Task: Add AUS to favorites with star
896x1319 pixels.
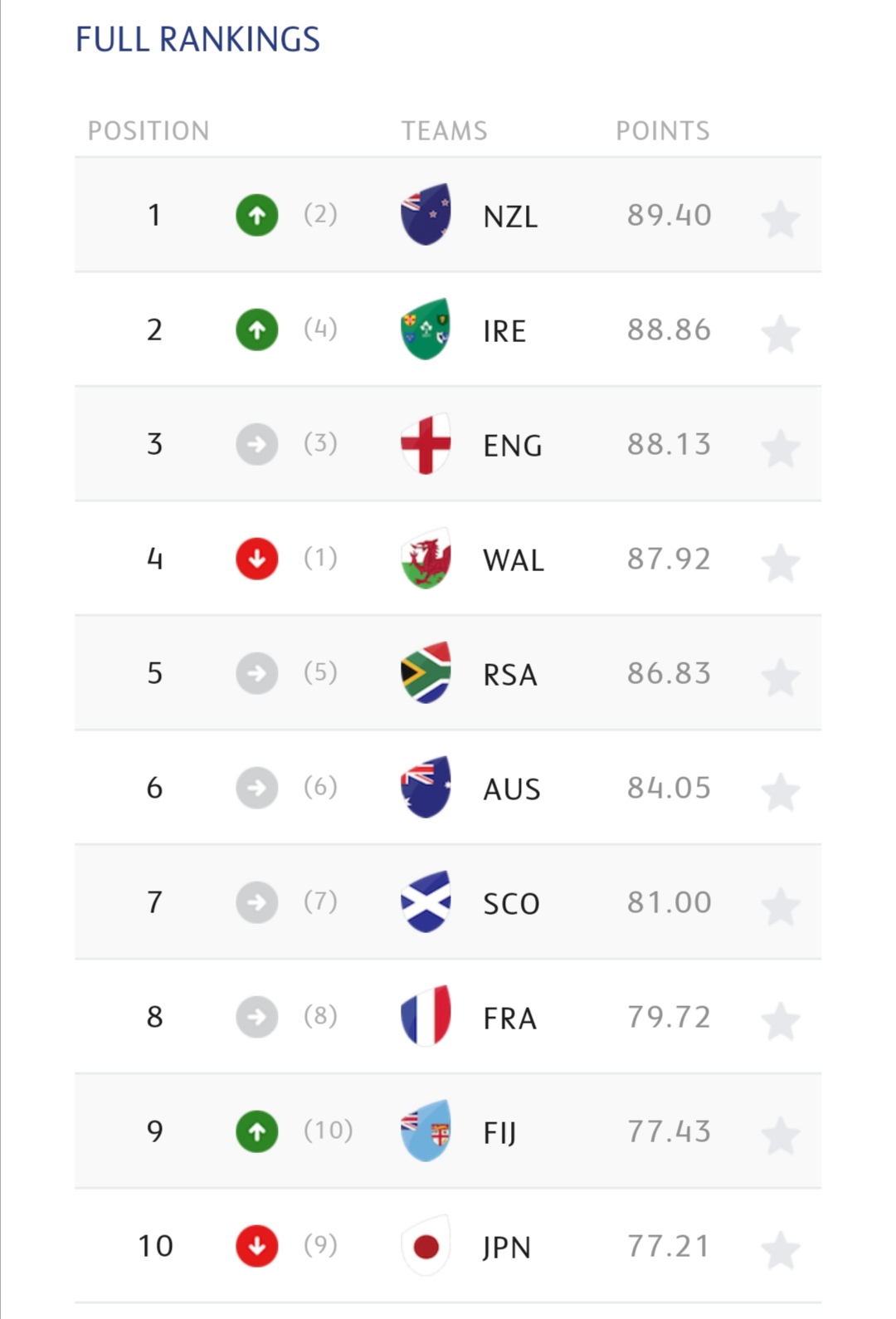Action: [x=780, y=793]
